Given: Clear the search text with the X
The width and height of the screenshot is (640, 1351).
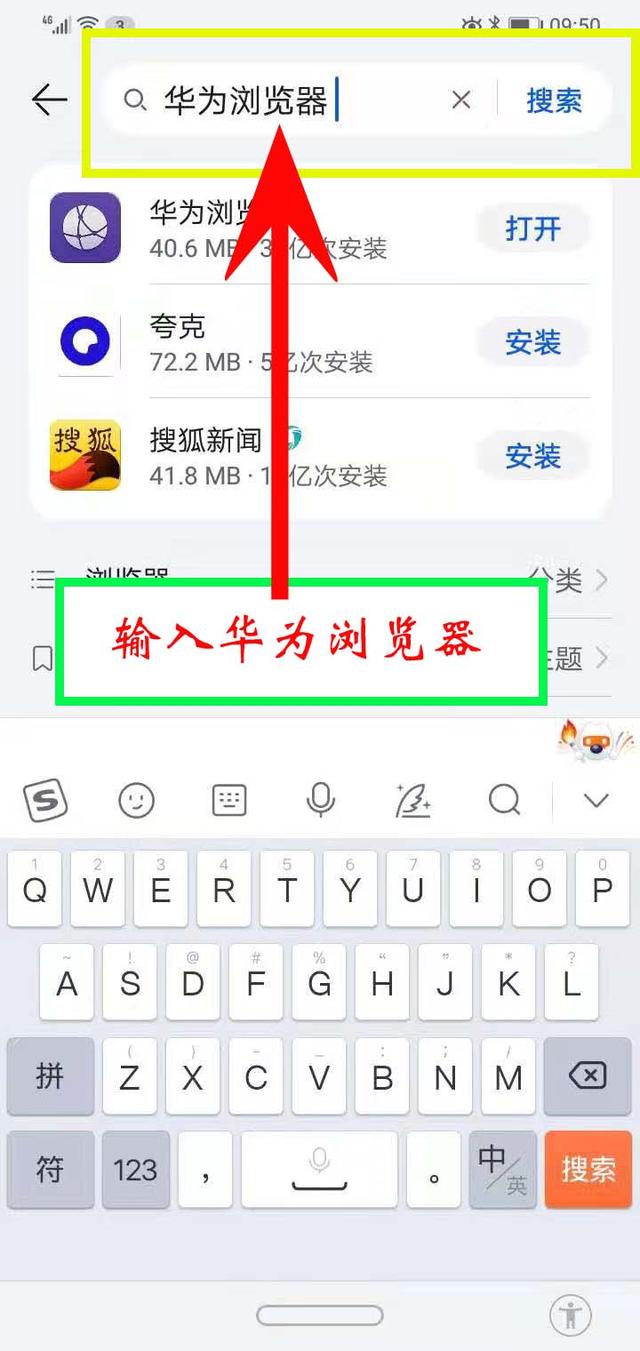Looking at the screenshot, I should tap(461, 100).
